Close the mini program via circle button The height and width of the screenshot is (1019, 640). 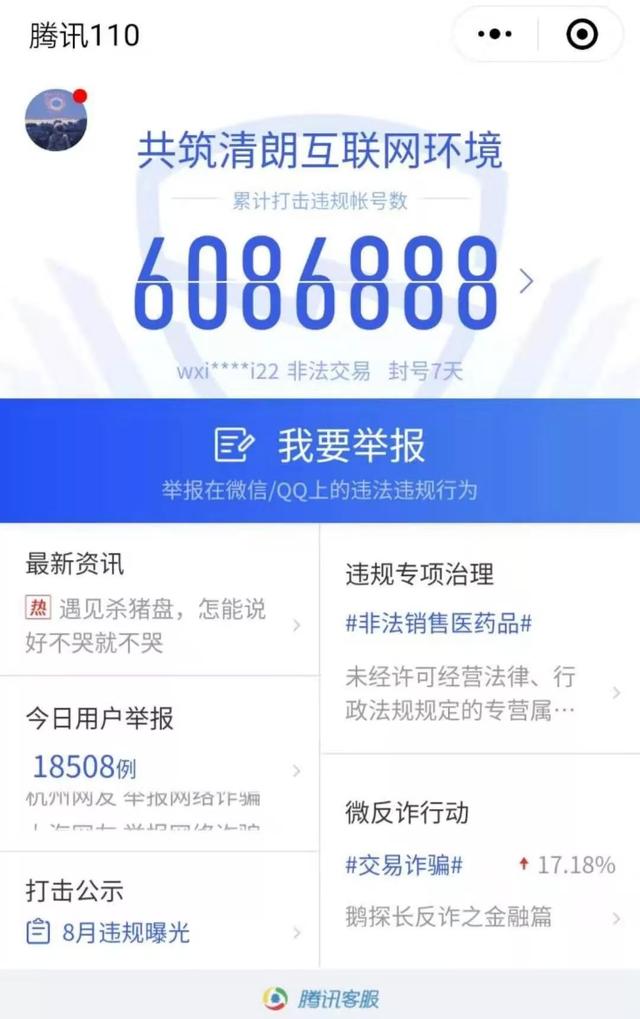point(581,35)
